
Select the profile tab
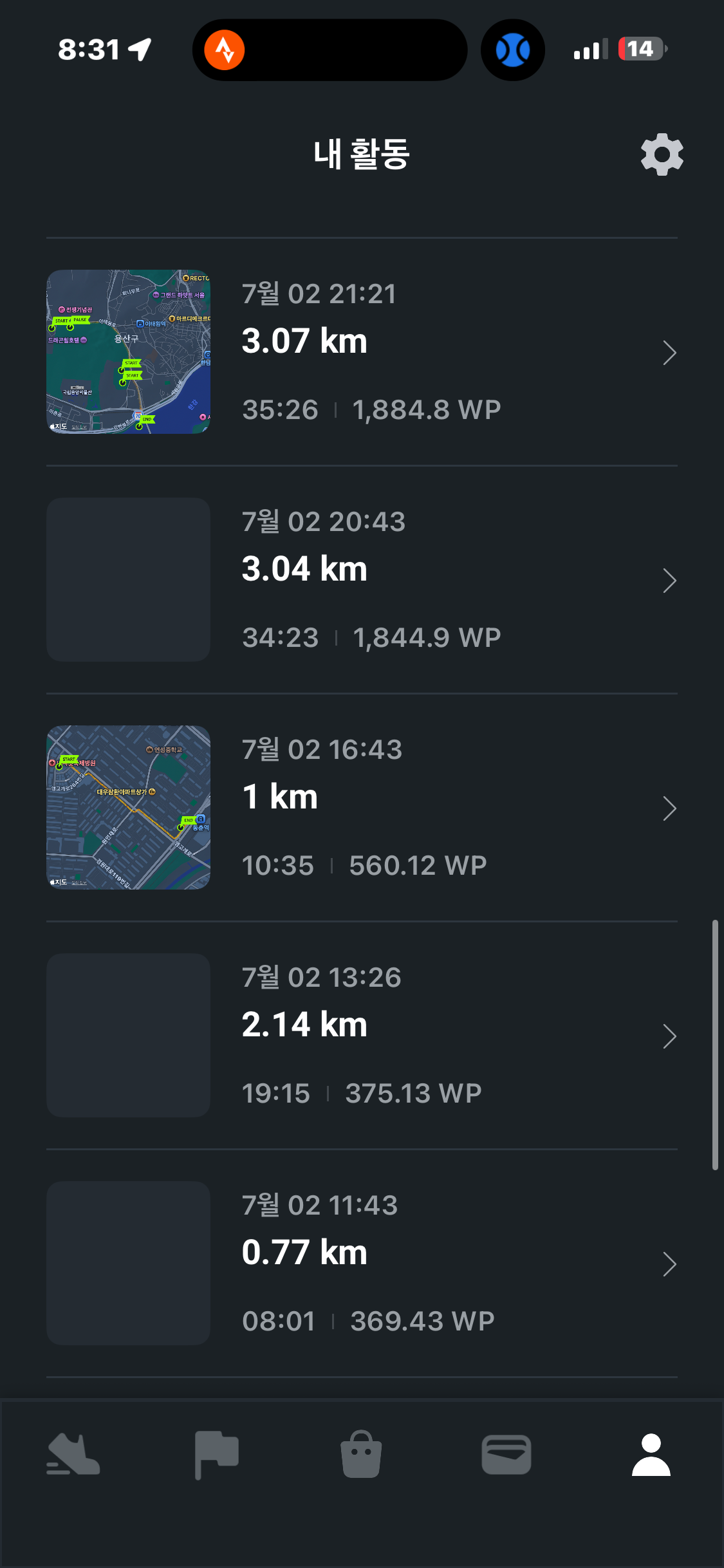(x=651, y=1455)
